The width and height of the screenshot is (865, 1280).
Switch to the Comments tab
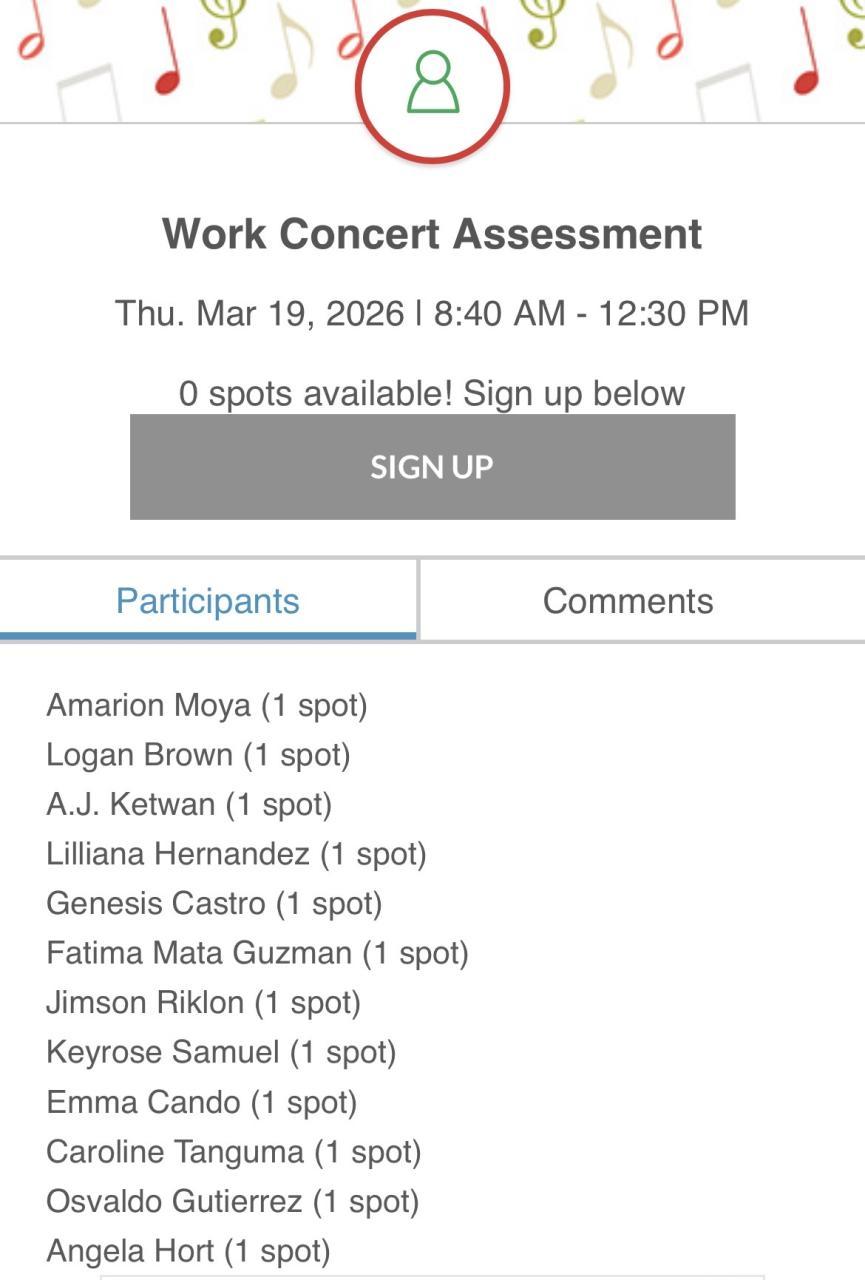pos(628,601)
